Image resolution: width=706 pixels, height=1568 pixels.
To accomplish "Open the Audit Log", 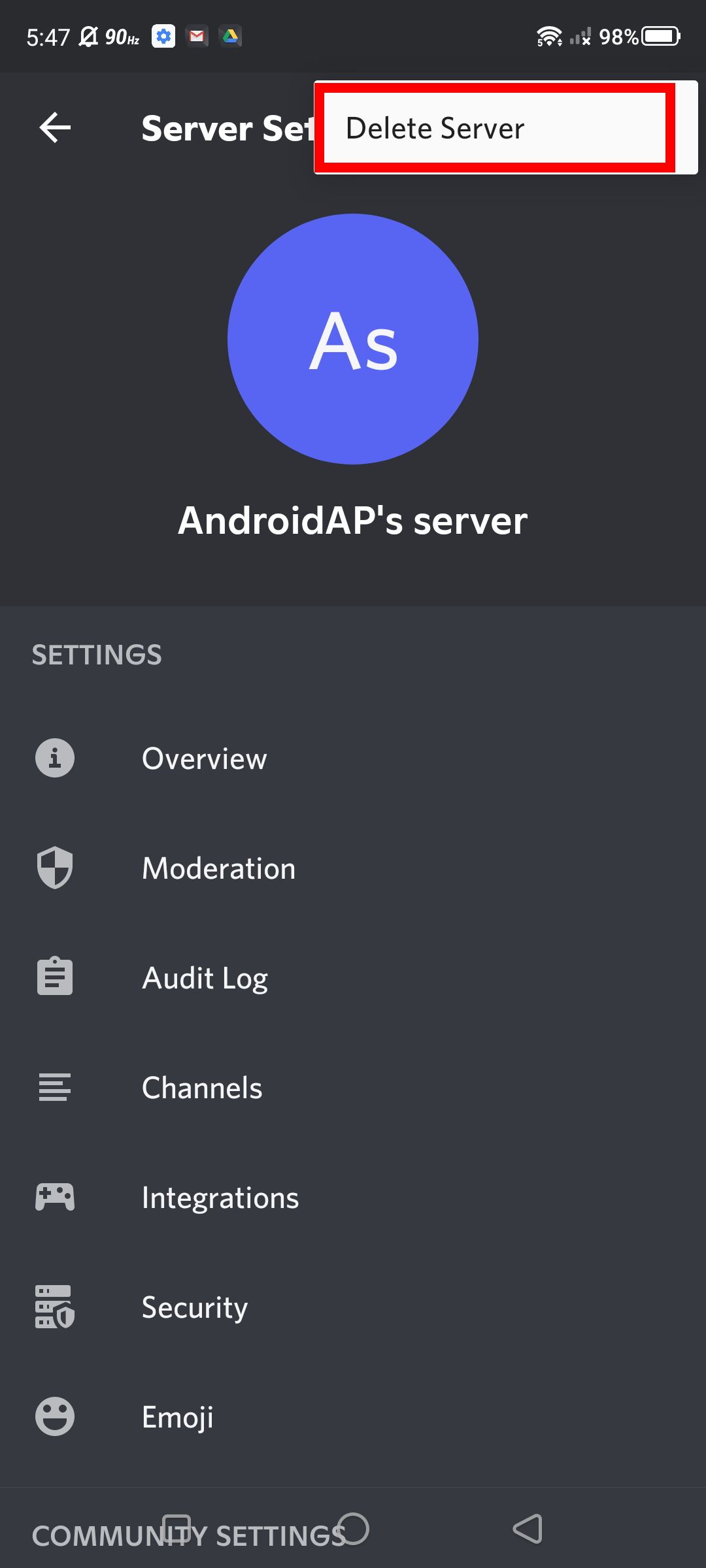I will click(x=205, y=977).
